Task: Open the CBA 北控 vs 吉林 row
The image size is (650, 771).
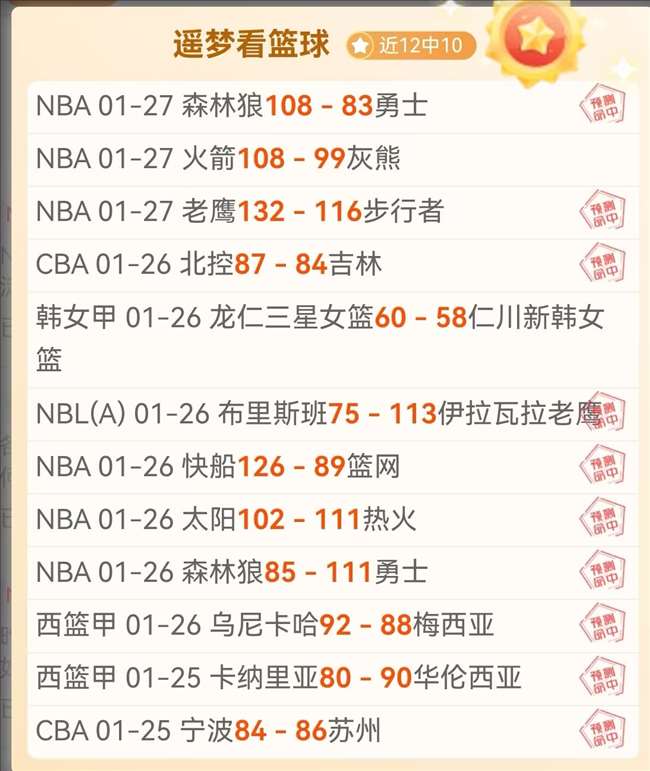Action: coord(300,265)
